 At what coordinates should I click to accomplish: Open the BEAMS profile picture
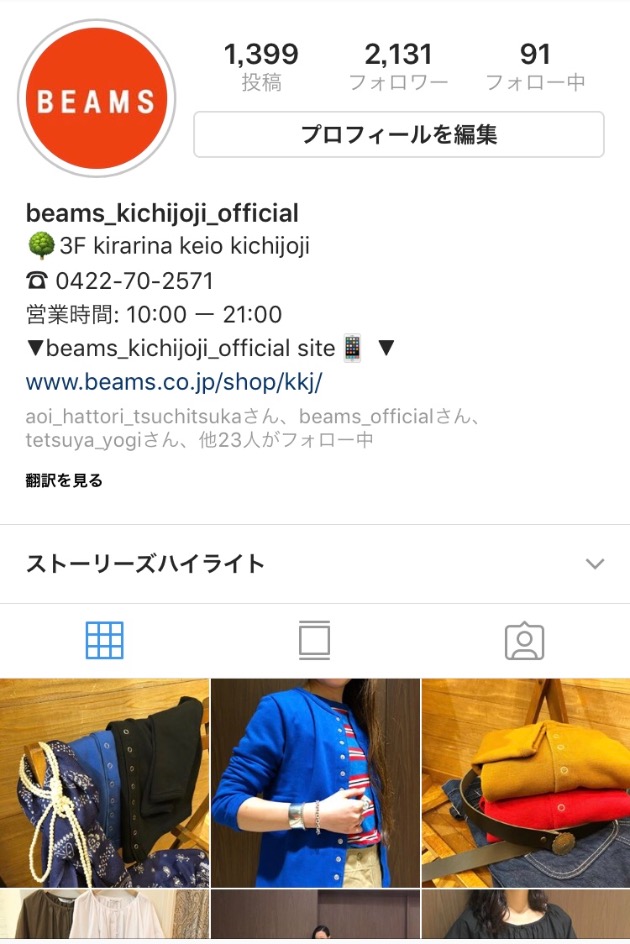click(x=97, y=98)
